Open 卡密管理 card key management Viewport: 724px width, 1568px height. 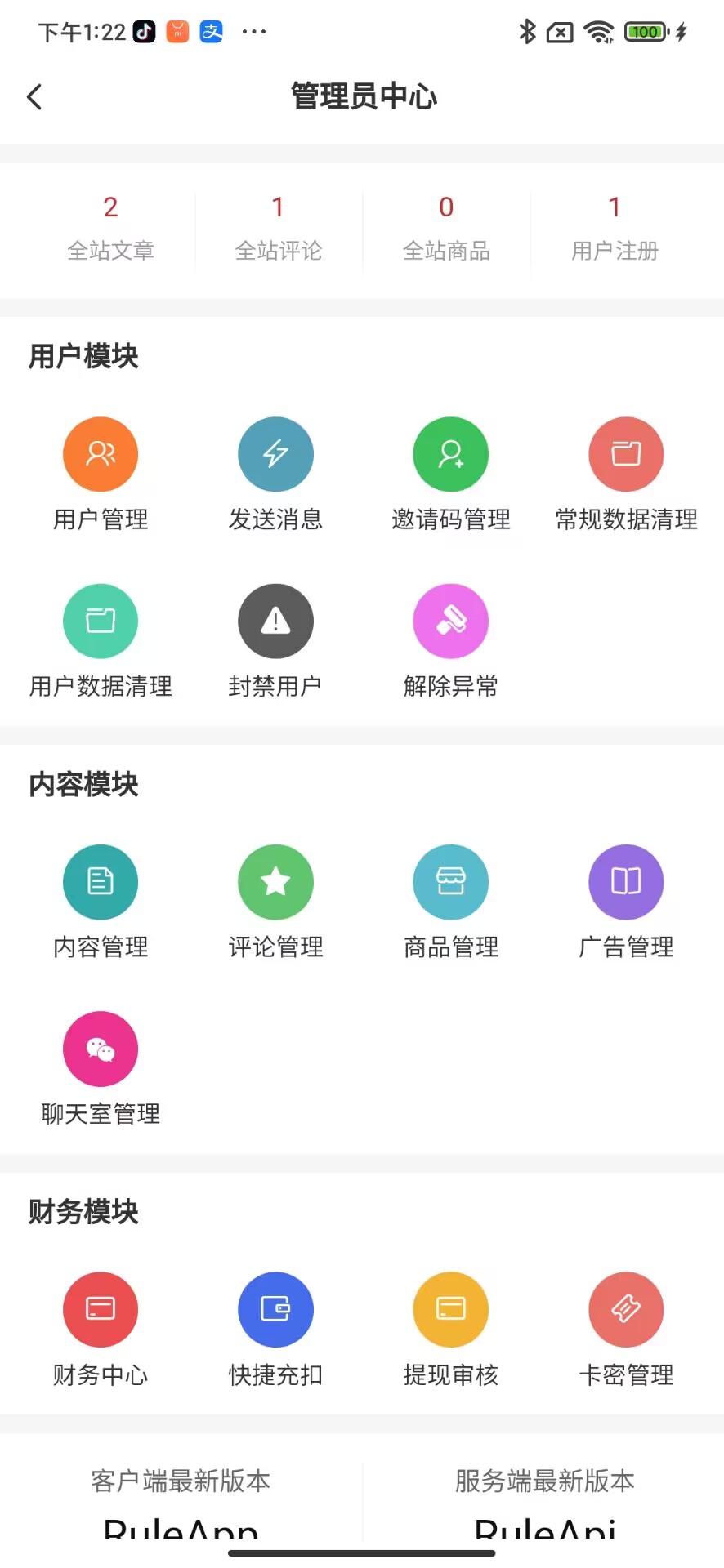coord(626,1309)
